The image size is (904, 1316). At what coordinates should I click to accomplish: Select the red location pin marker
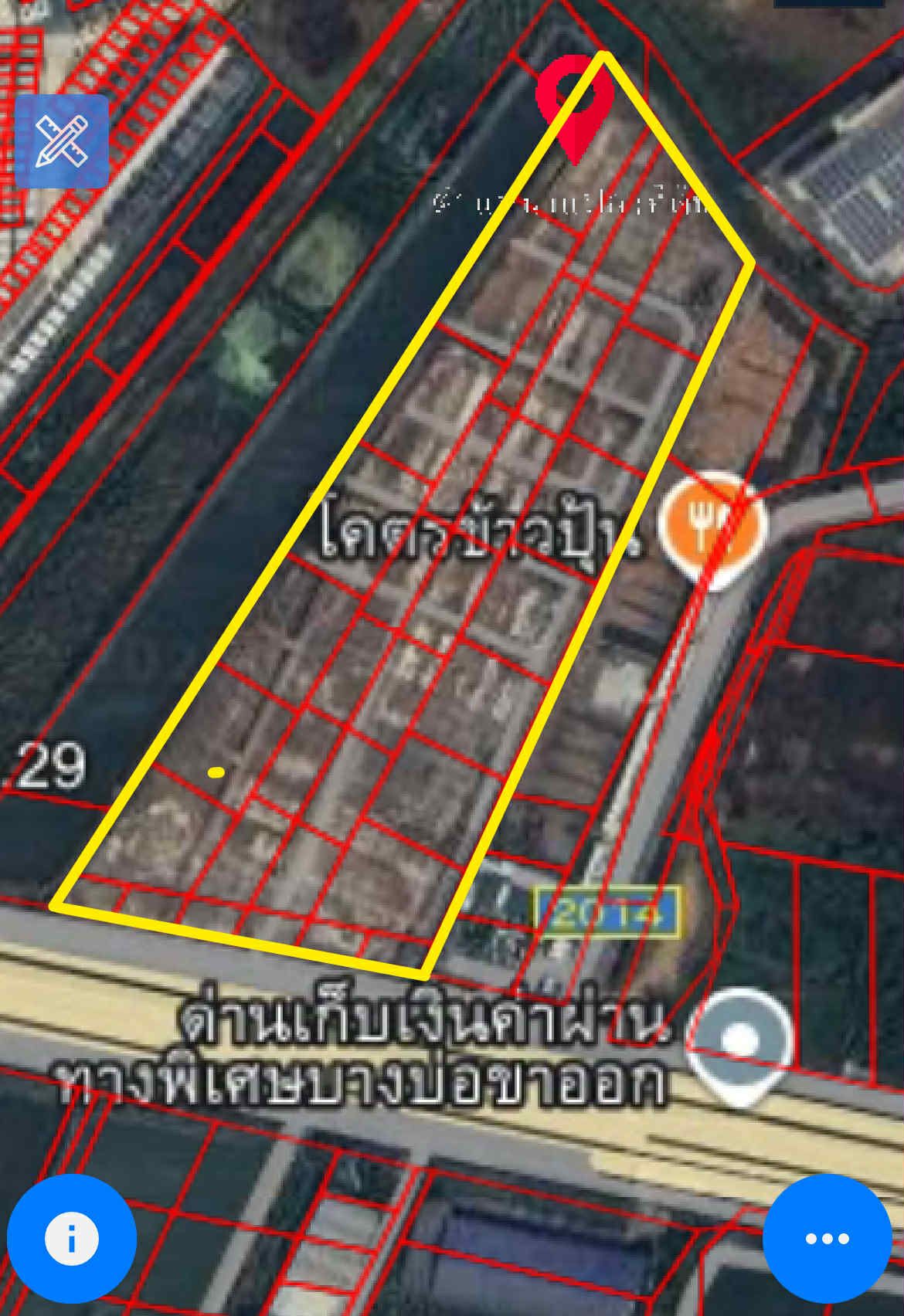click(x=574, y=104)
